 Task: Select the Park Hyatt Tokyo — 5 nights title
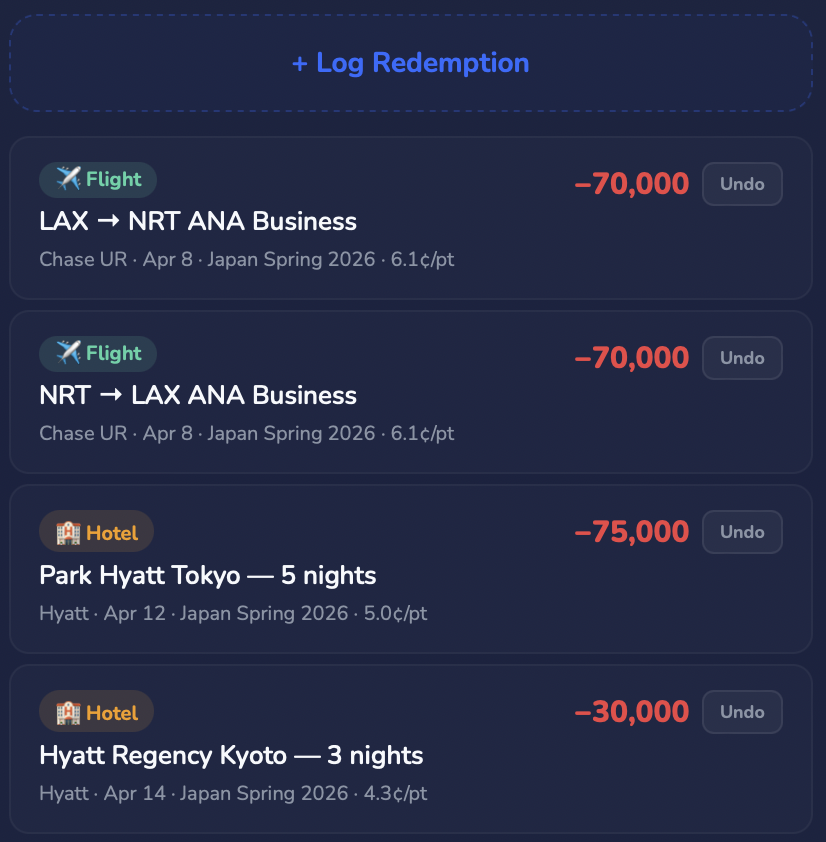[x=206, y=575]
